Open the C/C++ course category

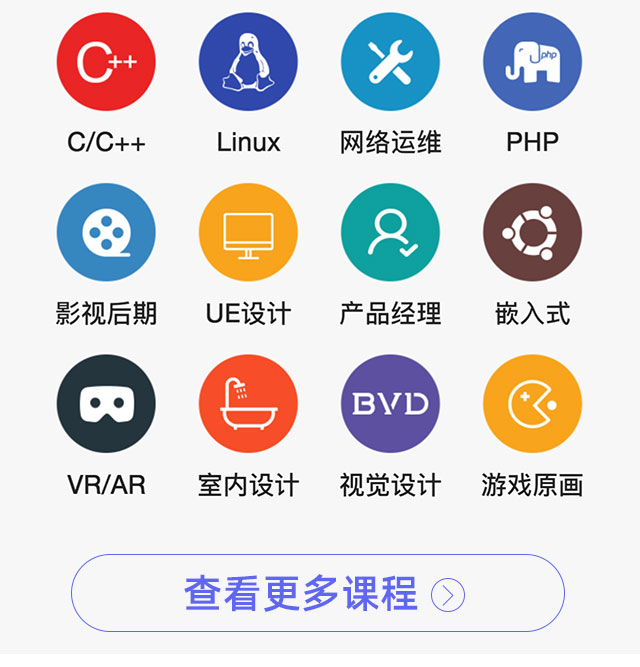[x=106, y=62]
